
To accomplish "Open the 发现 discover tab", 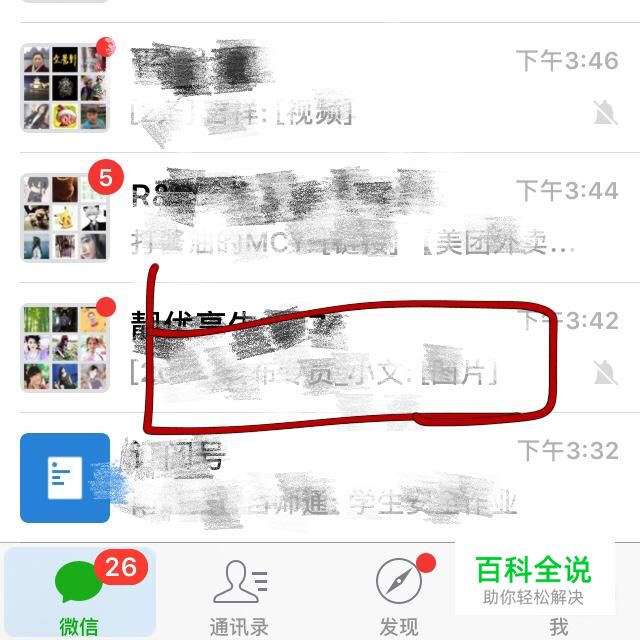I will (399, 596).
